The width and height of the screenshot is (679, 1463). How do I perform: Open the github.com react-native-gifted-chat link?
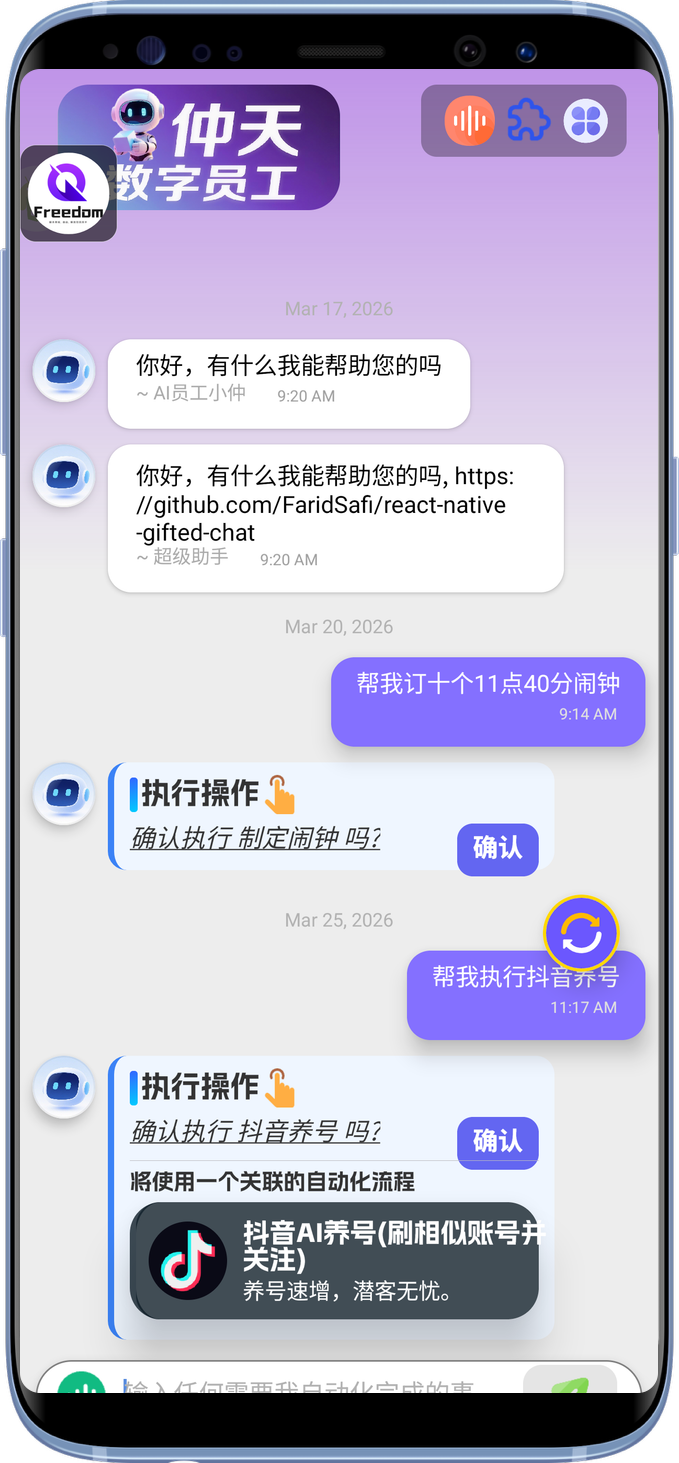click(330, 505)
